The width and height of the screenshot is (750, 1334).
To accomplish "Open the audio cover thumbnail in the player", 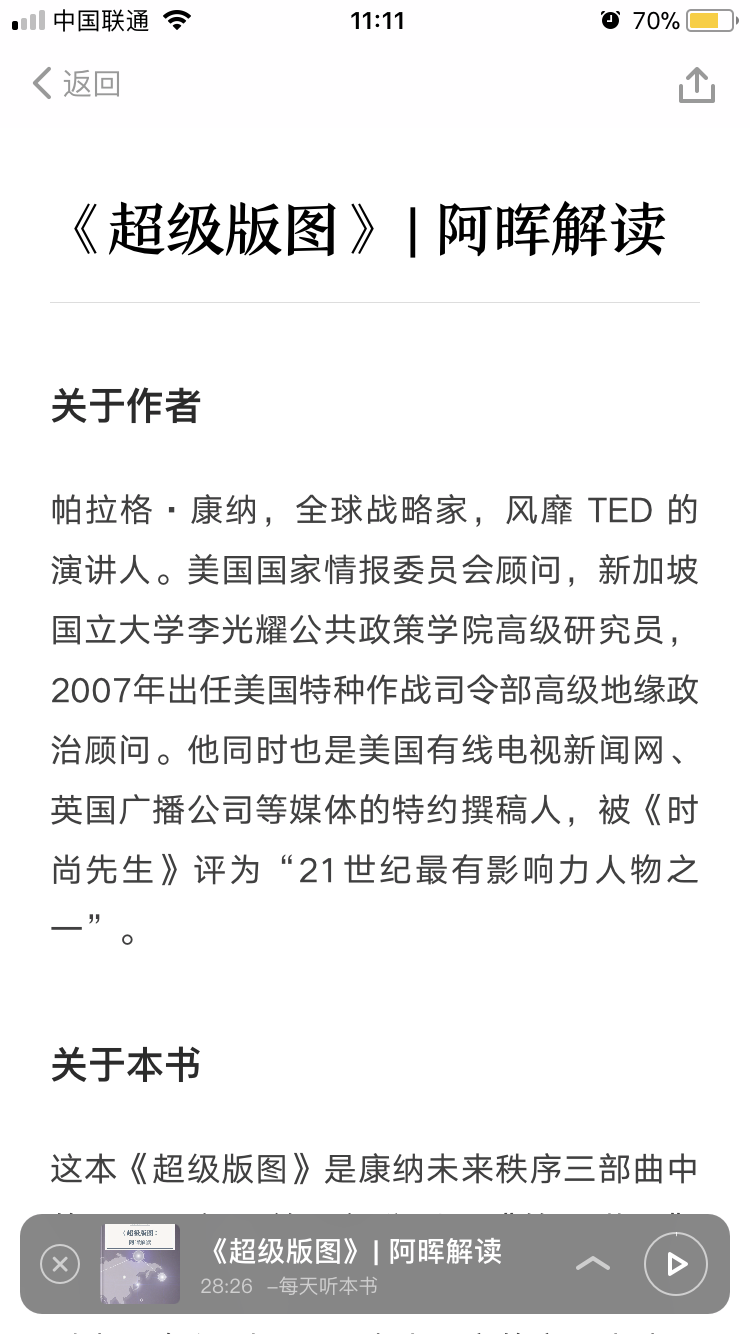I will tap(140, 1264).
